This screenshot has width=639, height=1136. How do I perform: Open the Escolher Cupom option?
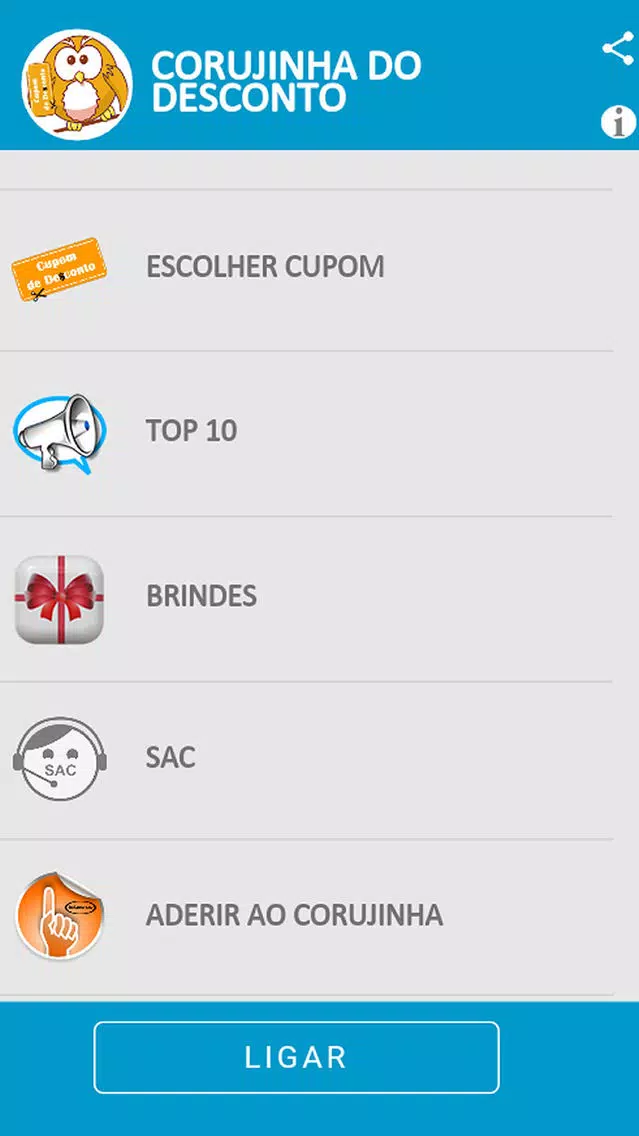[306, 270]
